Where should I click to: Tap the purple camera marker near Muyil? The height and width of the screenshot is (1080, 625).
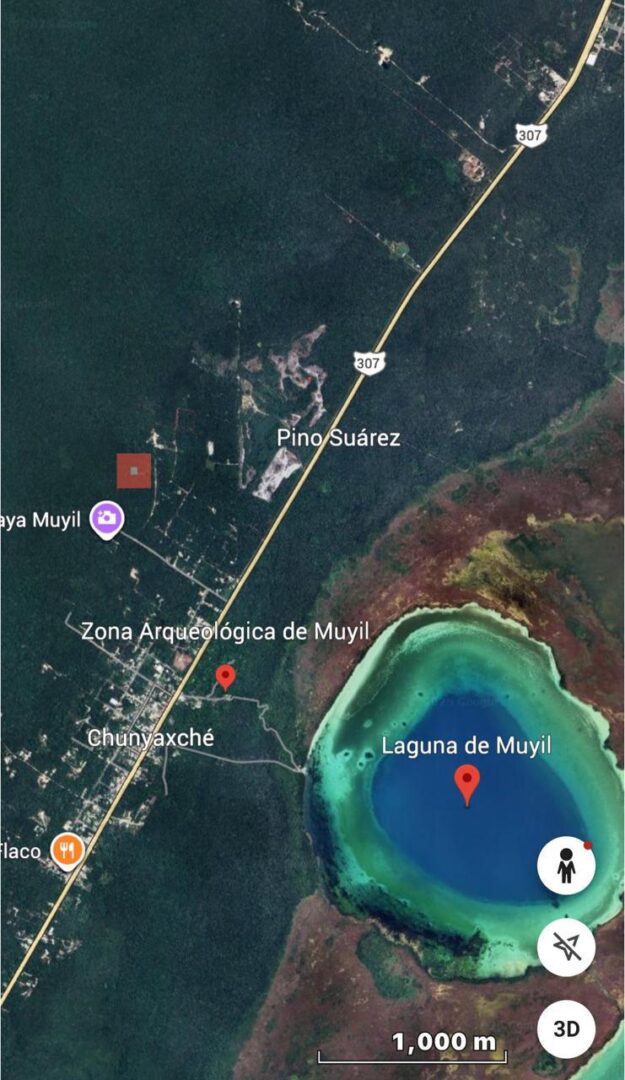tap(107, 518)
